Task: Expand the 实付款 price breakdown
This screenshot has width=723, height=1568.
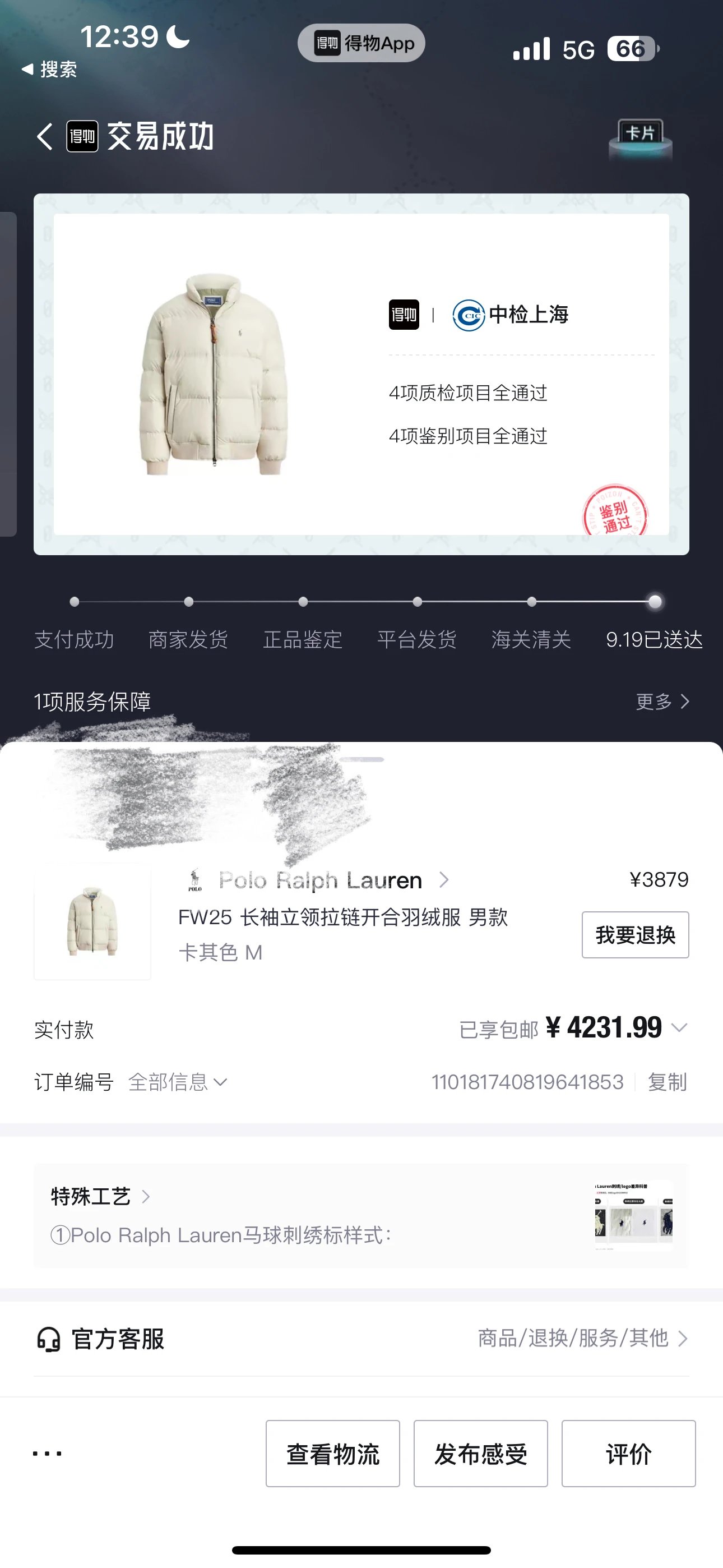Action: point(679,1028)
